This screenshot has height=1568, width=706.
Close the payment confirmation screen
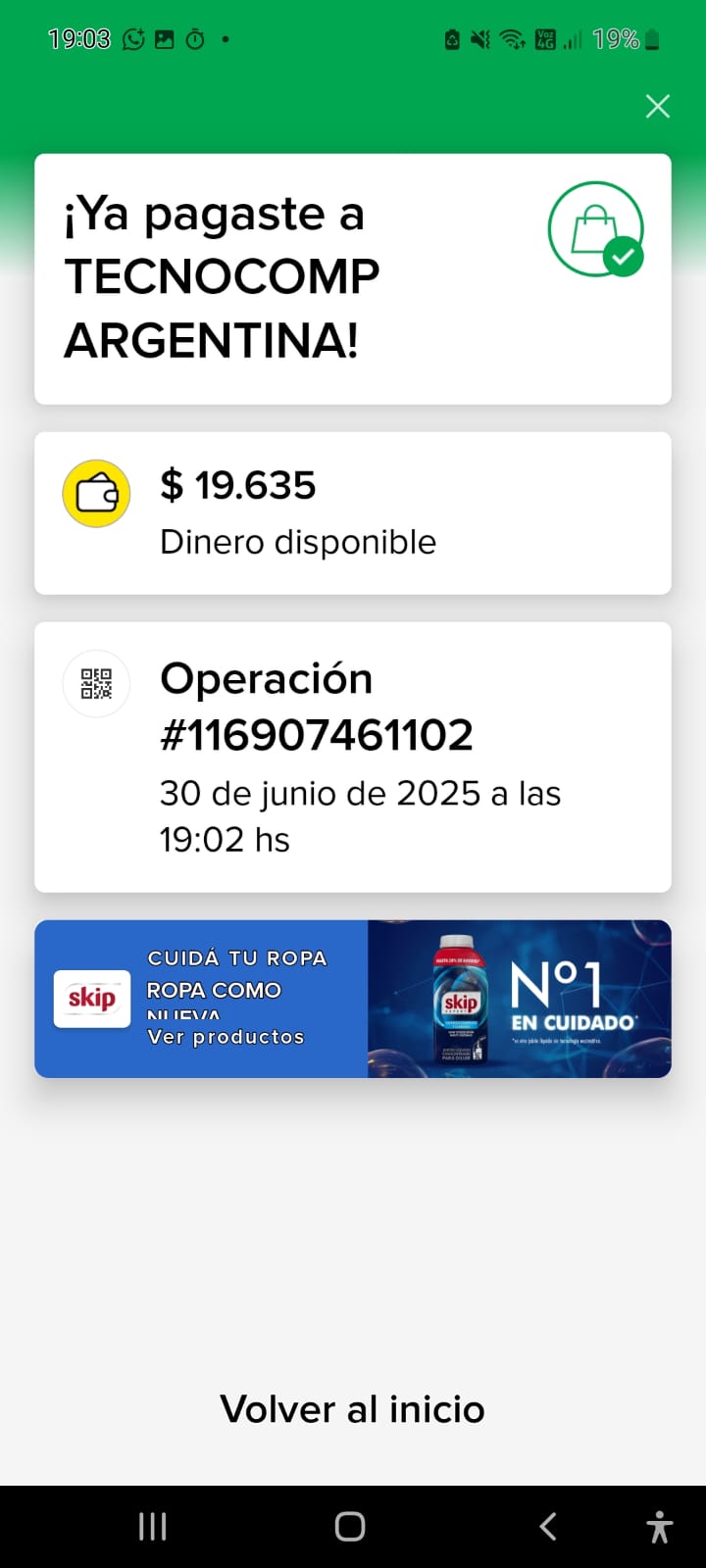[657, 106]
